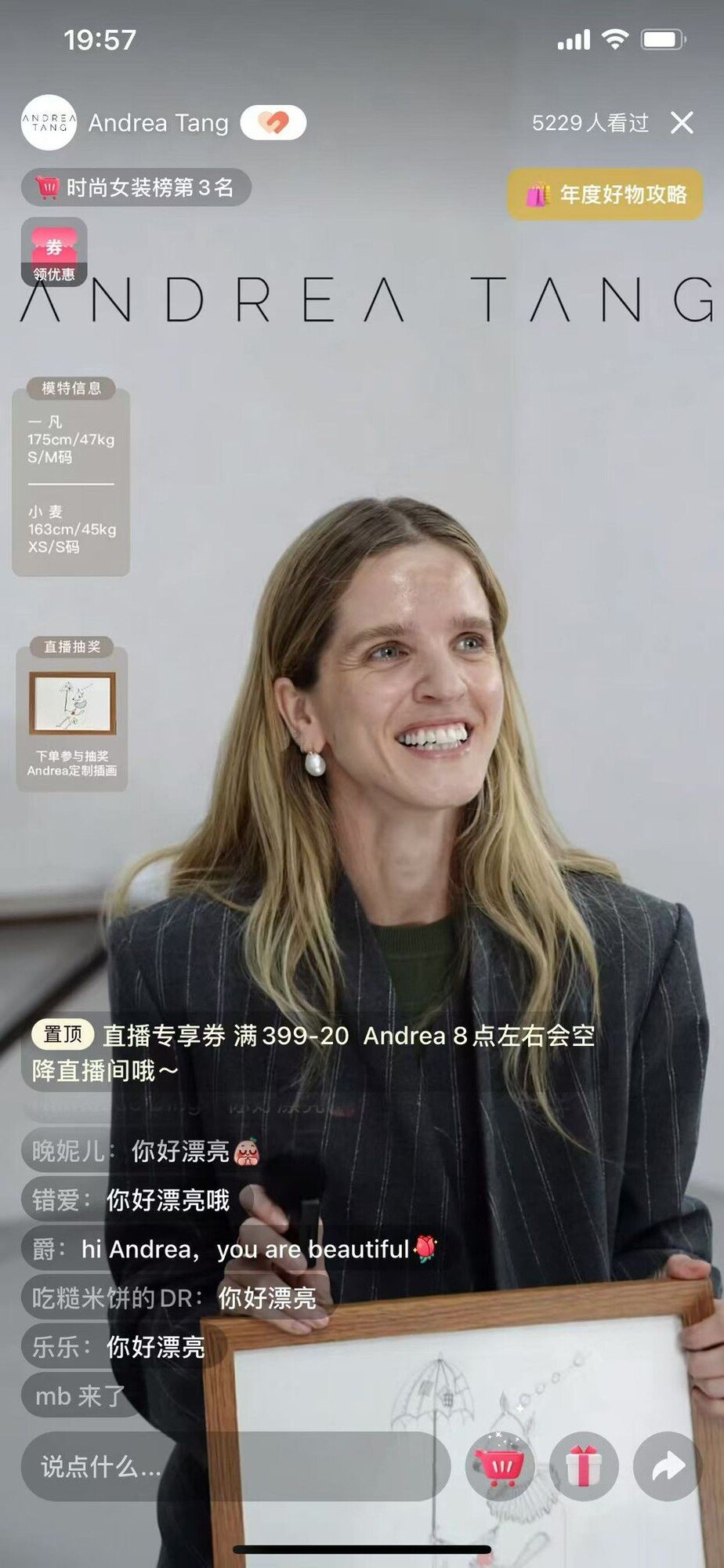This screenshot has width=724, height=1568.
Task: Tap the 说点什么 comment input field
Action: [235, 1466]
